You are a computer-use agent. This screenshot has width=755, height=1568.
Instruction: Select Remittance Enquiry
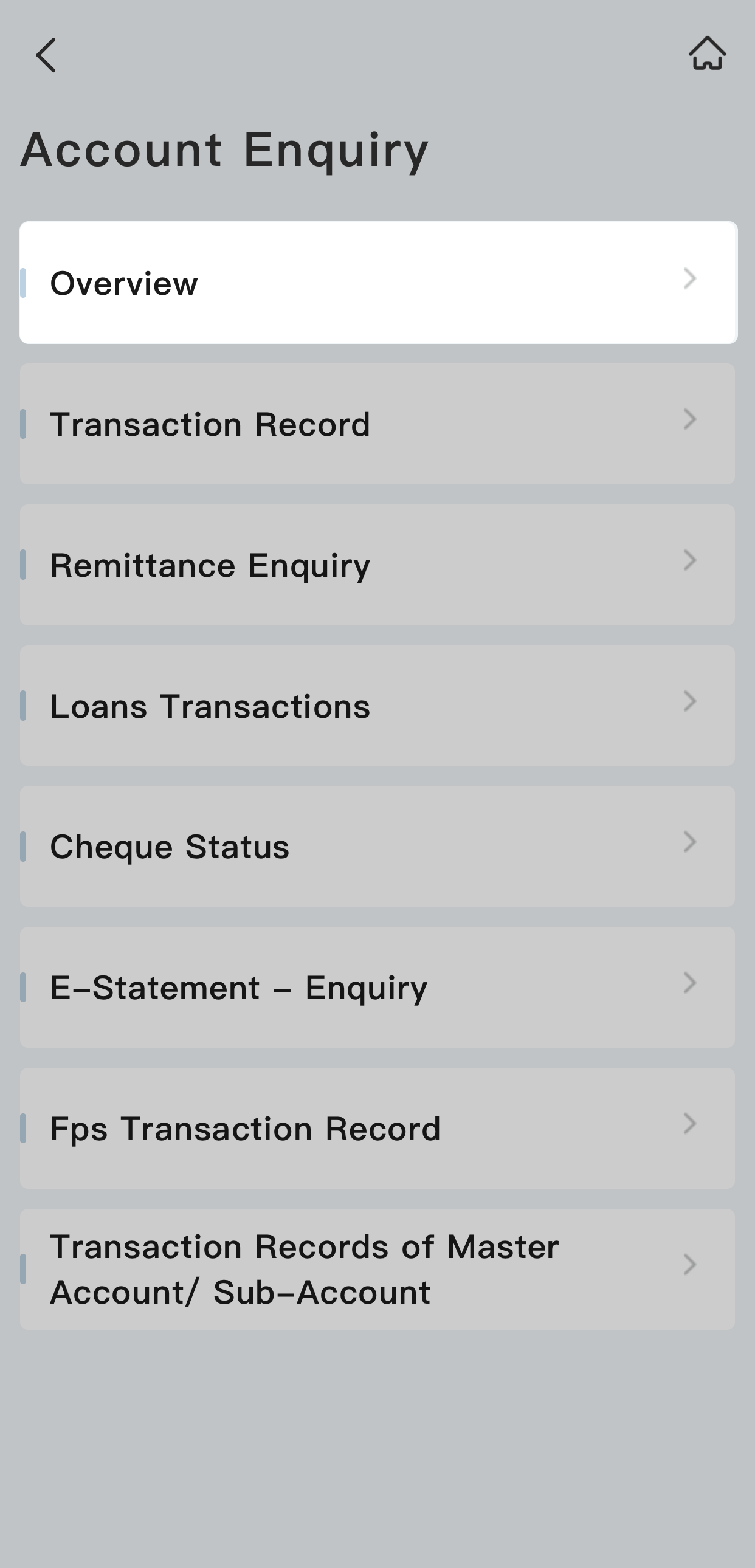point(377,565)
